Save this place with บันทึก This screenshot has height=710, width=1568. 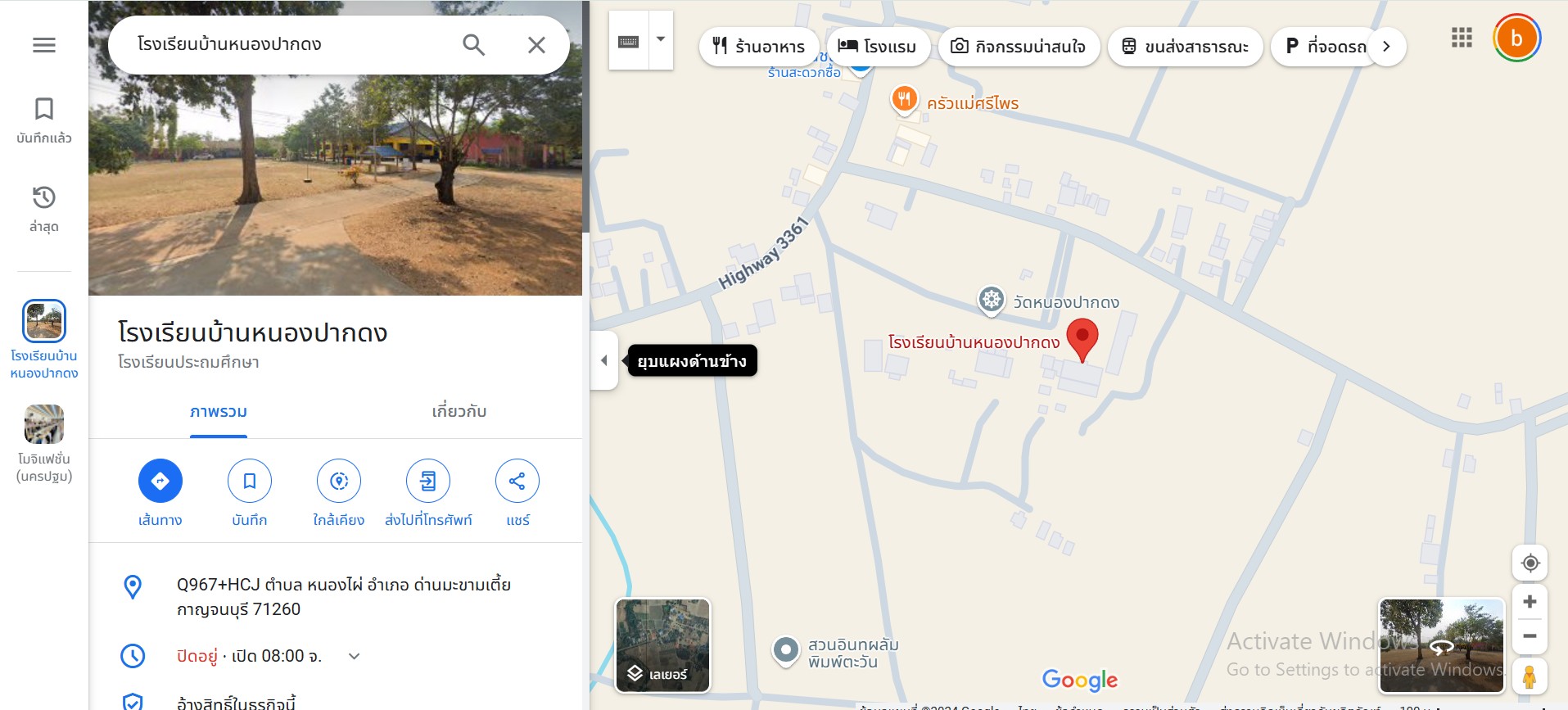click(x=250, y=481)
